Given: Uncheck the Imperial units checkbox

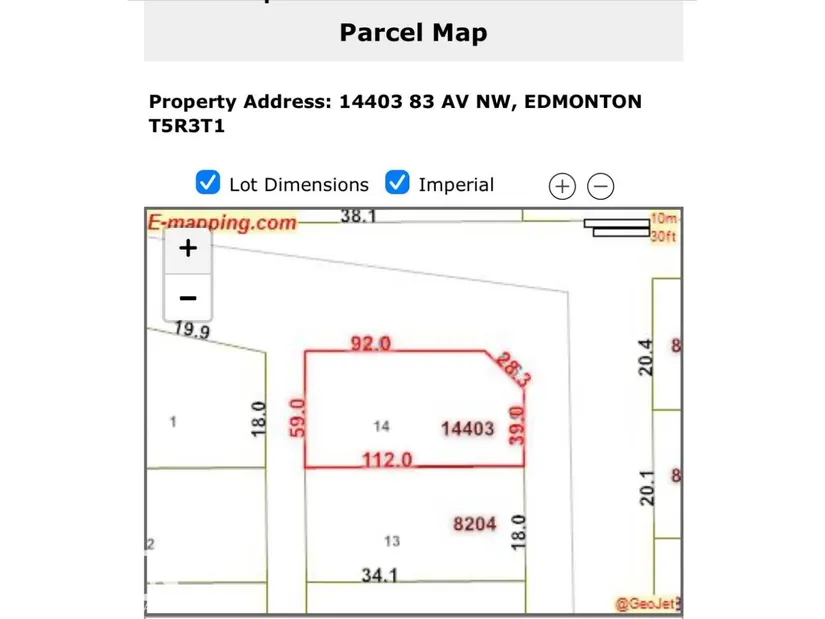Looking at the screenshot, I should point(398,183).
